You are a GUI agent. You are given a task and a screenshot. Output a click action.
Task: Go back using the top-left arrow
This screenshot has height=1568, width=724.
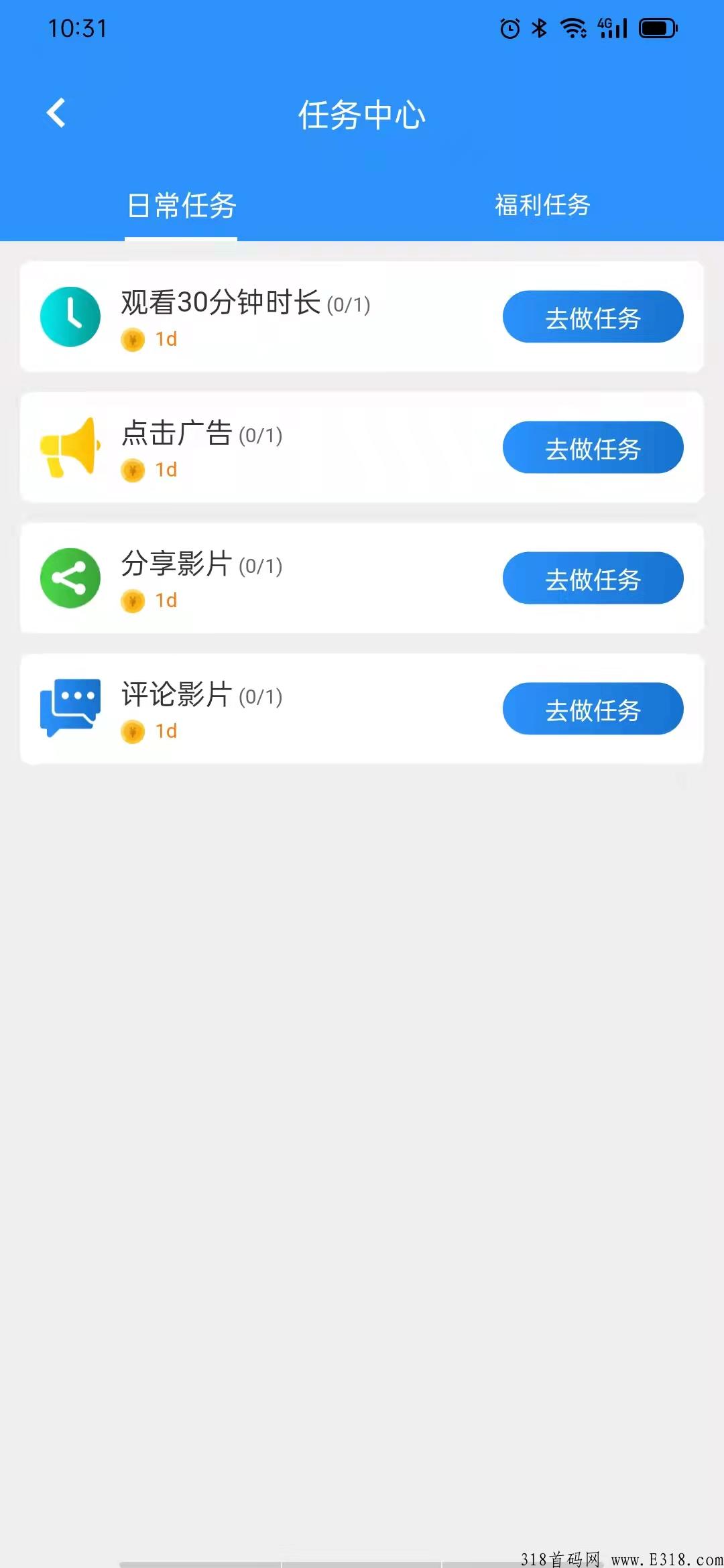(56, 113)
